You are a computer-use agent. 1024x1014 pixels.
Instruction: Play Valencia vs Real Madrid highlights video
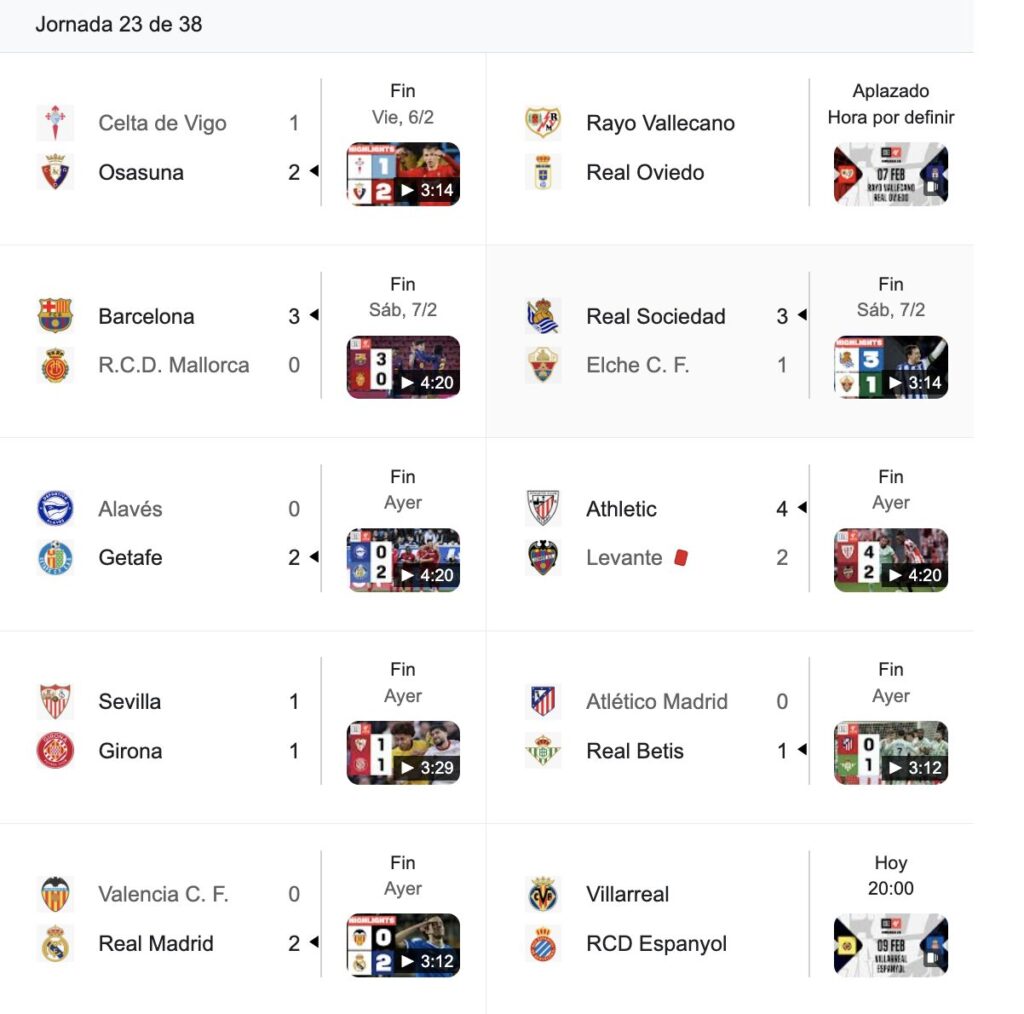(x=403, y=946)
